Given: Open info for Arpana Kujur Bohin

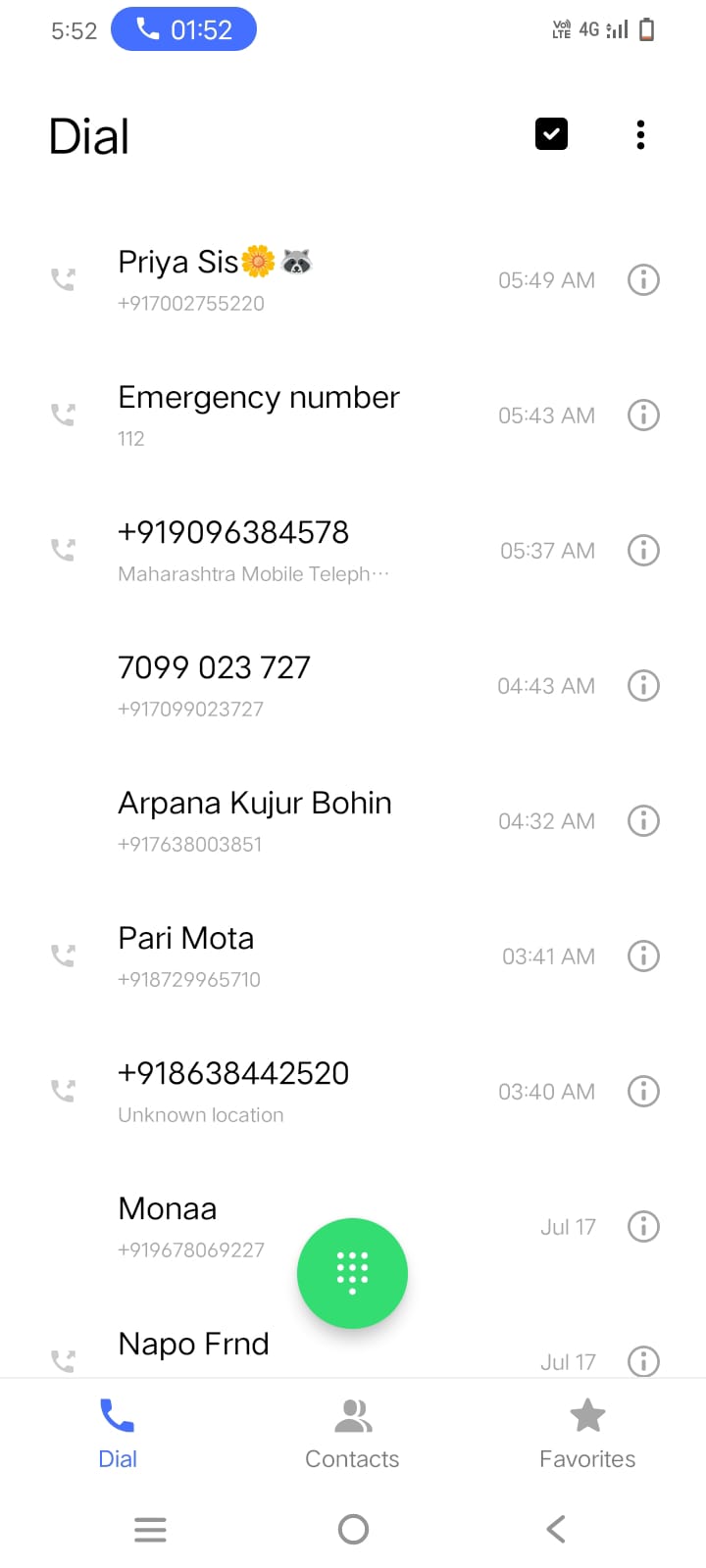Looking at the screenshot, I should [x=643, y=821].
